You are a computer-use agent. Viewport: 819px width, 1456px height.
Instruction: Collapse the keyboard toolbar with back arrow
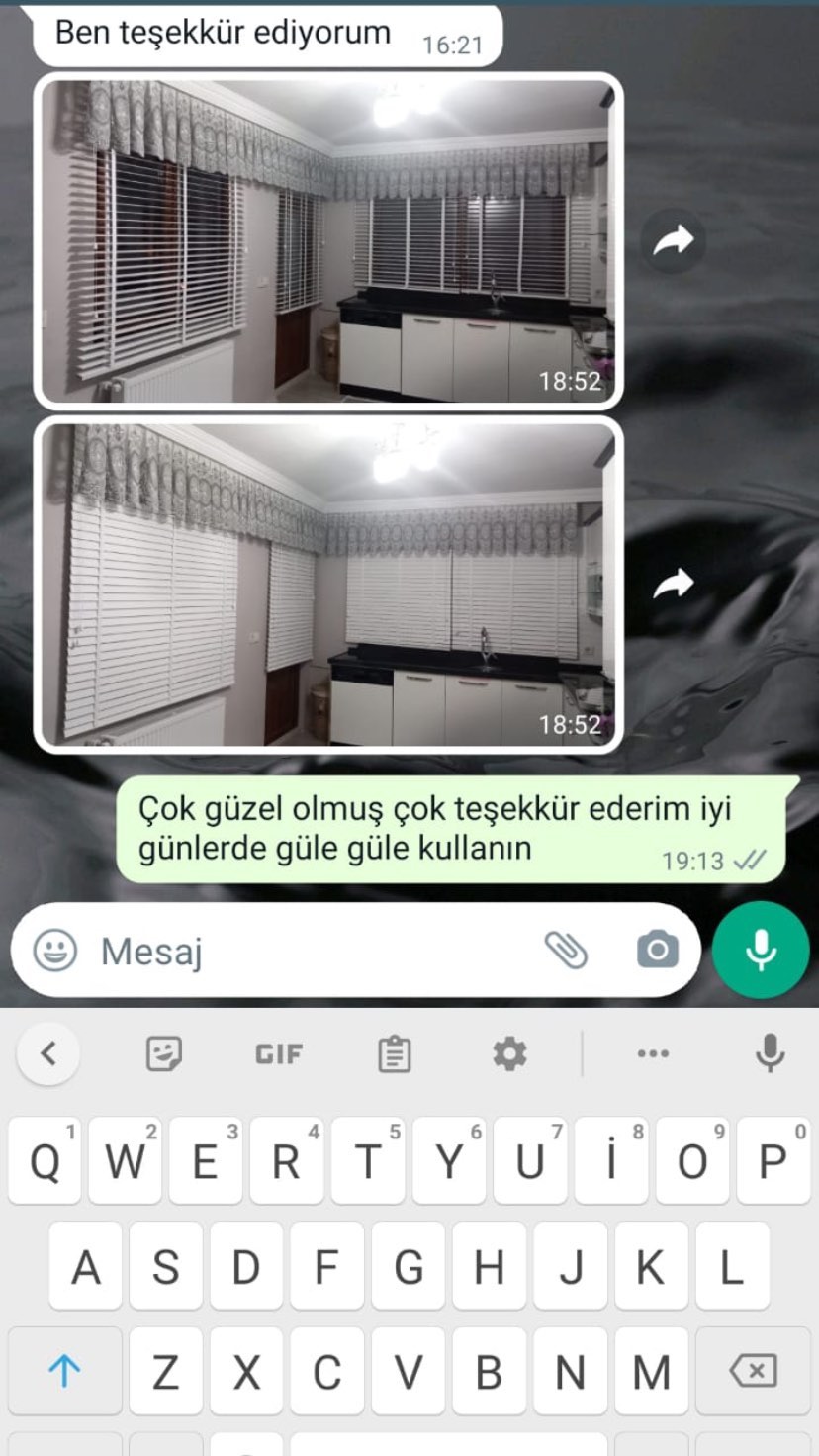click(48, 1054)
